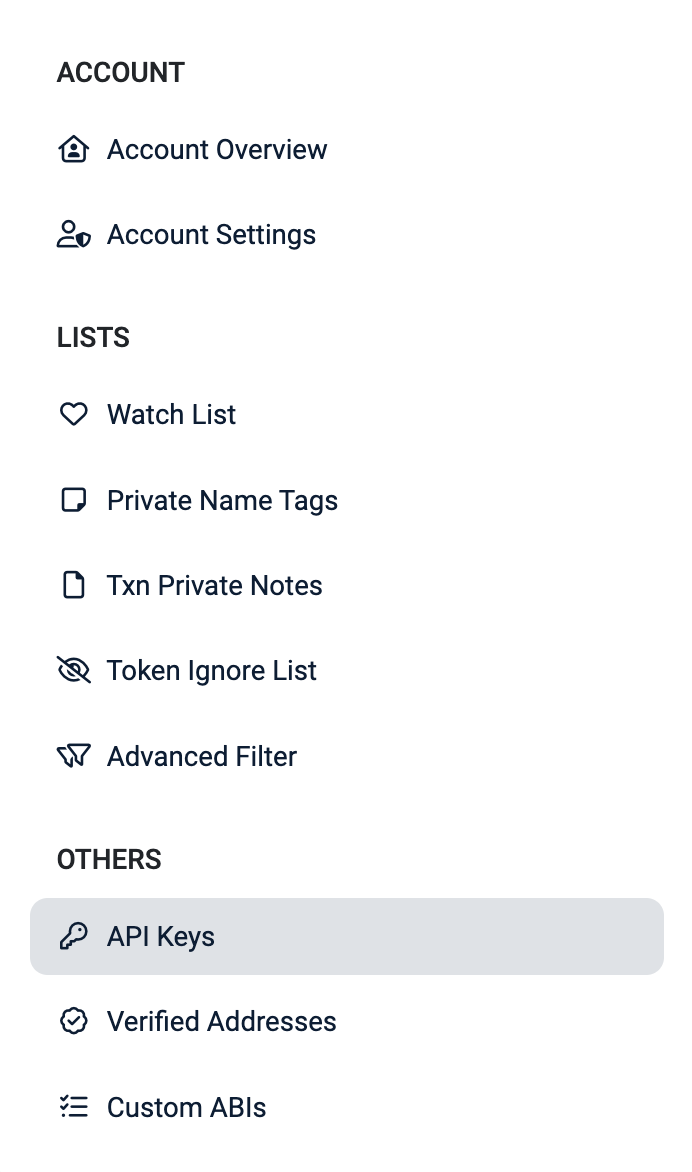Go to Account Settings
Viewport: 692px width, 1172px height.
pos(210,235)
